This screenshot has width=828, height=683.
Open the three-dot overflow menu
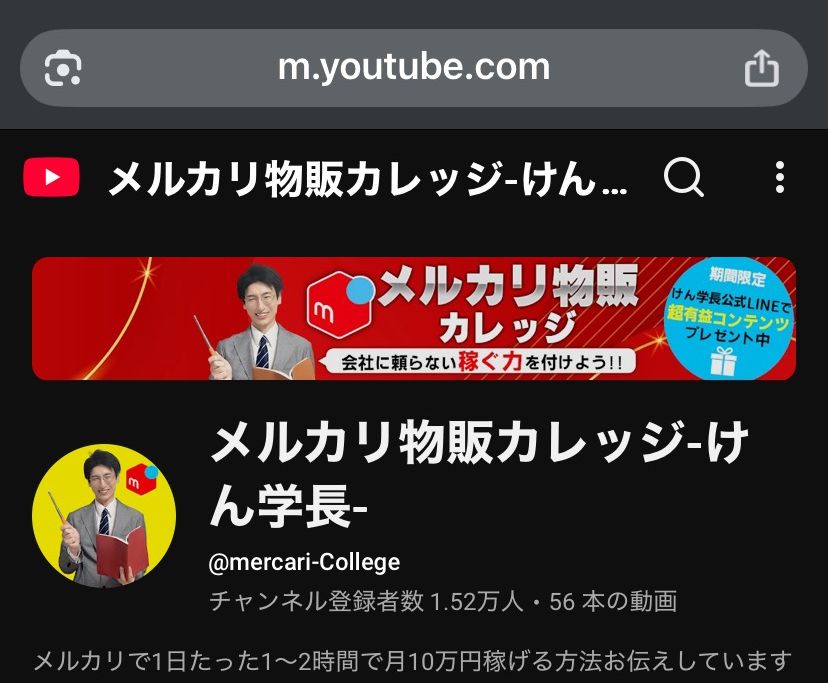[780, 179]
